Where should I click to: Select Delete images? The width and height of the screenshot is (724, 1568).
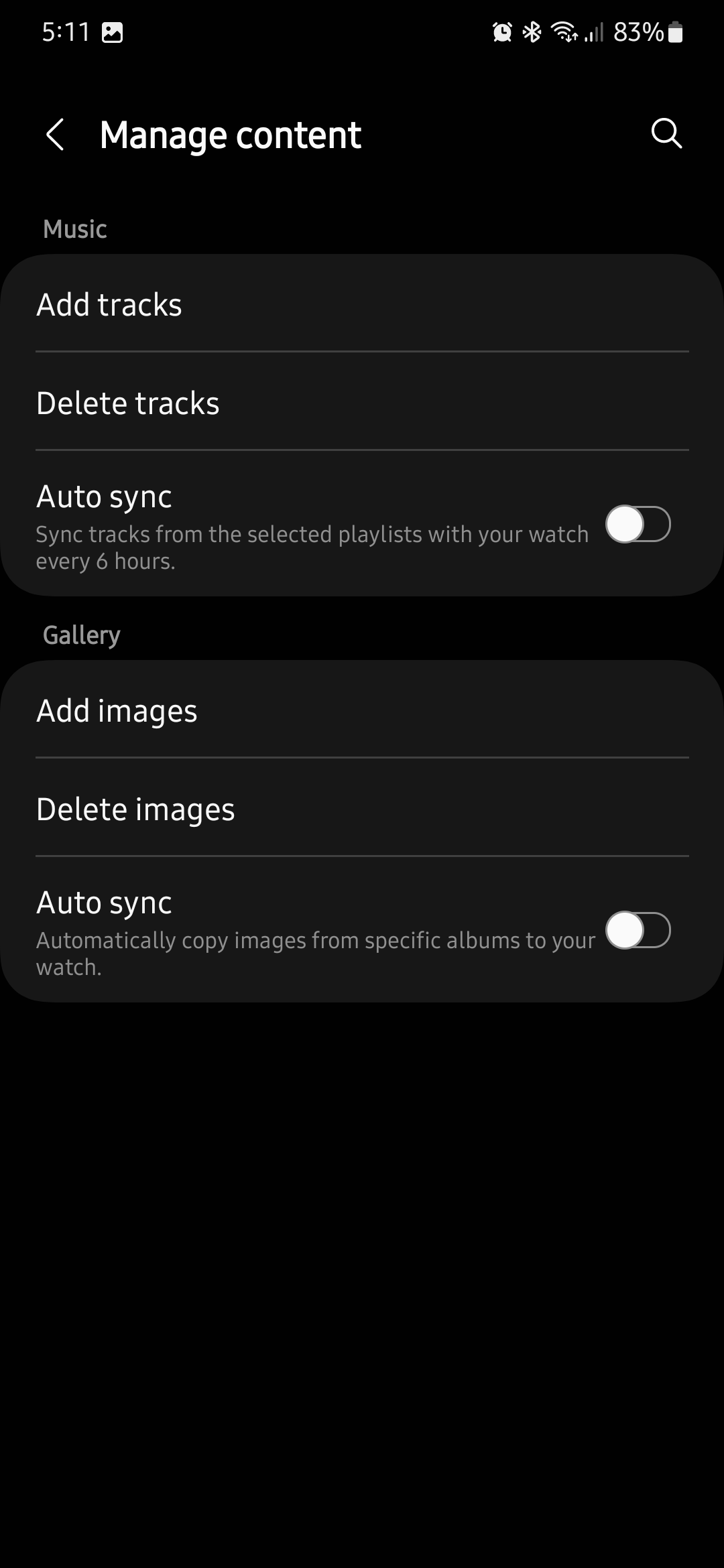pyautogui.click(x=362, y=809)
